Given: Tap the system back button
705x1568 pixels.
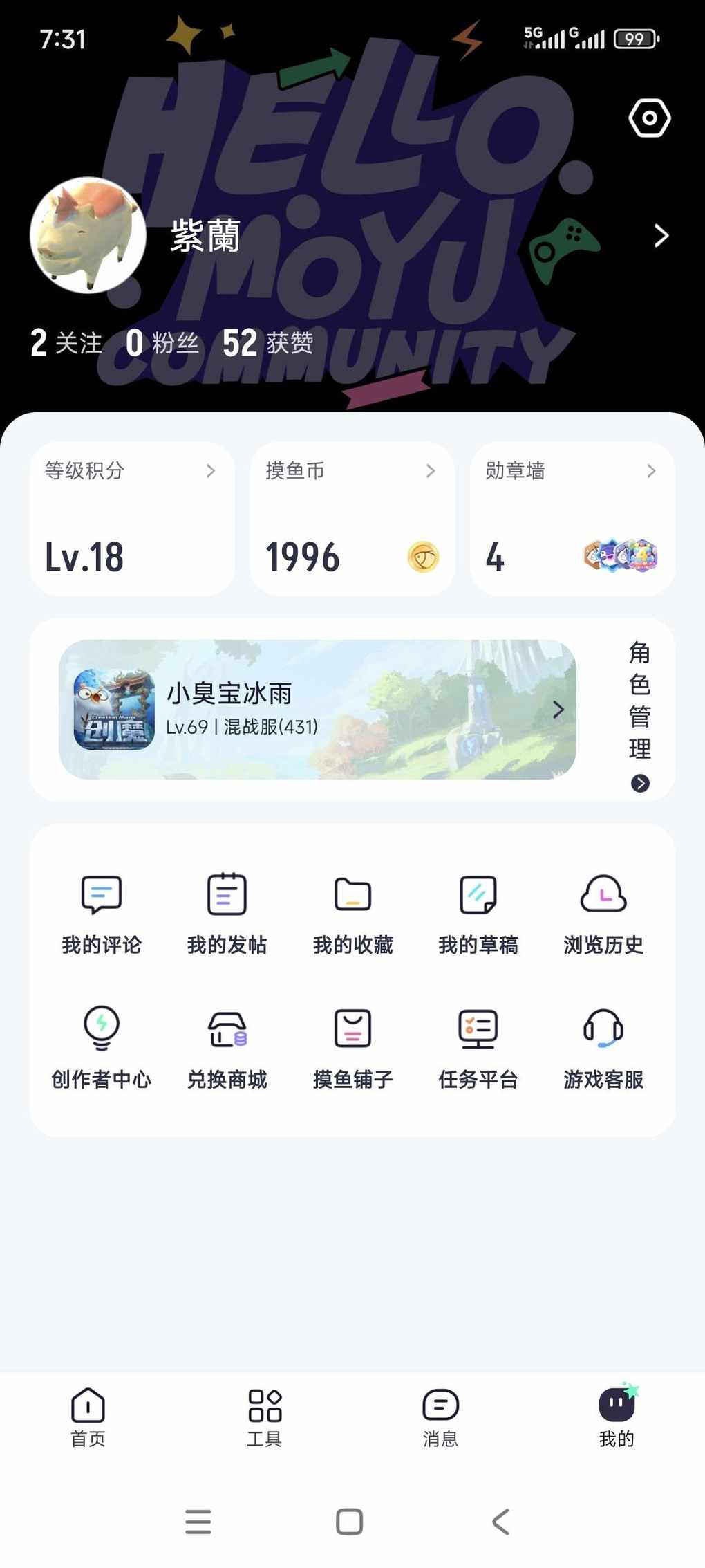Looking at the screenshot, I should [x=500, y=1522].
